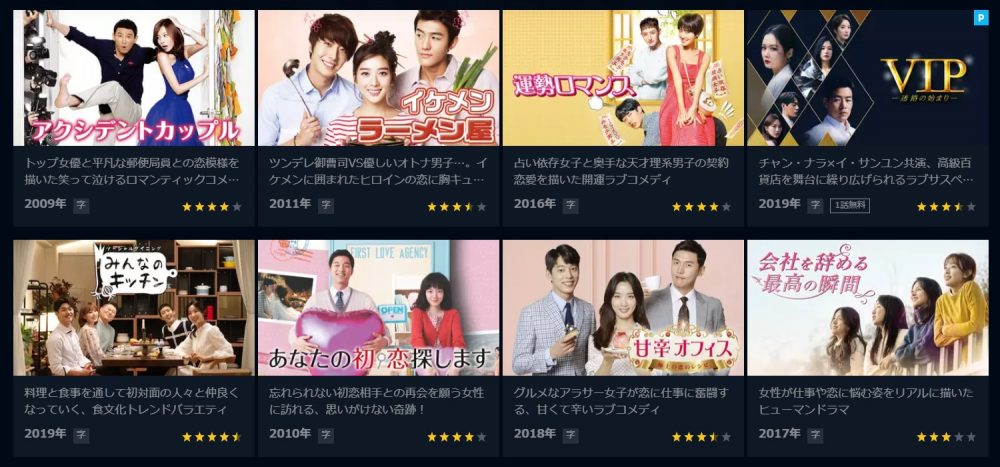Image resolution: width=1000 pixels, height=467 pixels.
Task: Select the 運勢ロマンス title tile
Action: [623, 80]
